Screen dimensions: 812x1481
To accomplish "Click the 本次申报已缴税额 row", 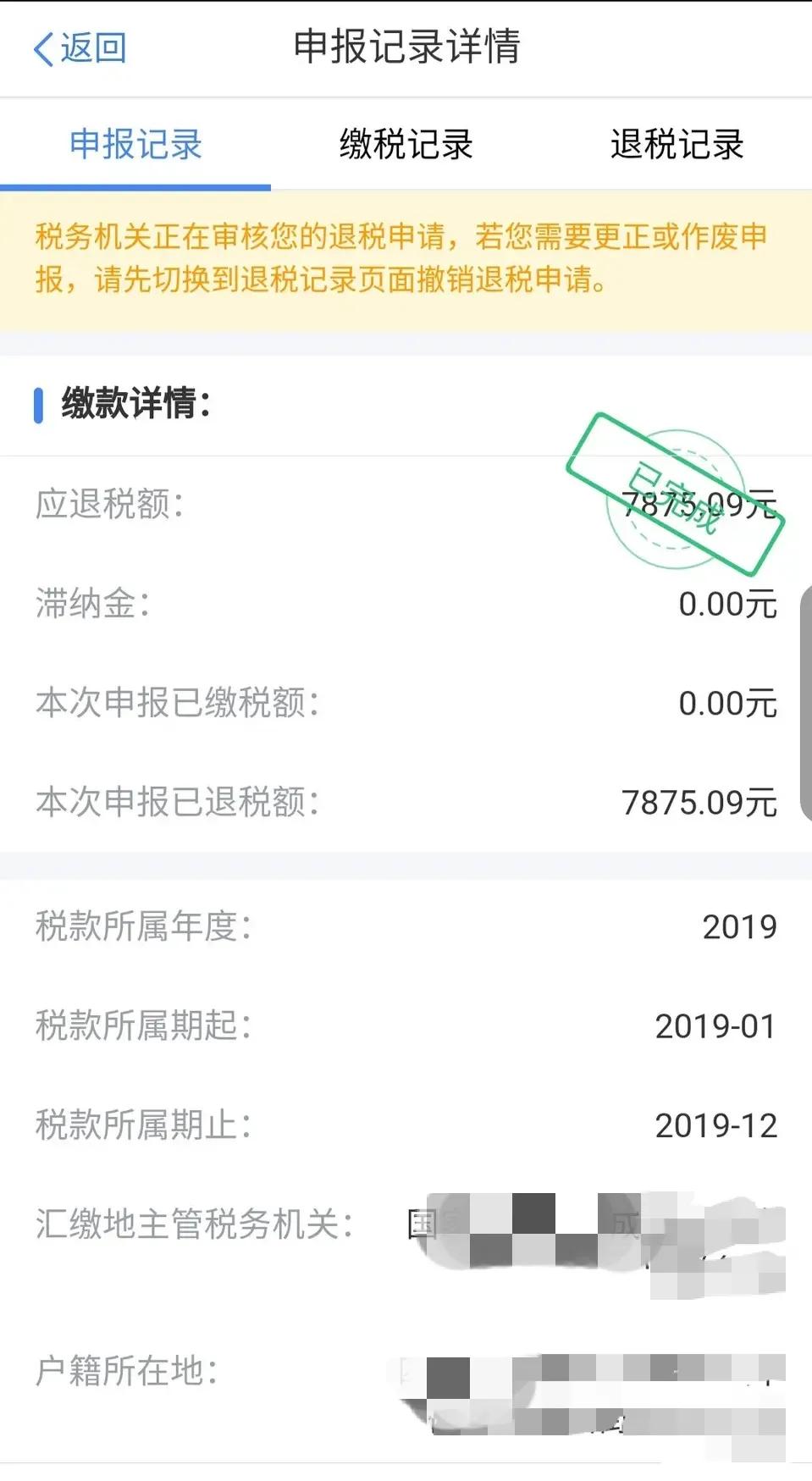I will click(x=406, y=703).
